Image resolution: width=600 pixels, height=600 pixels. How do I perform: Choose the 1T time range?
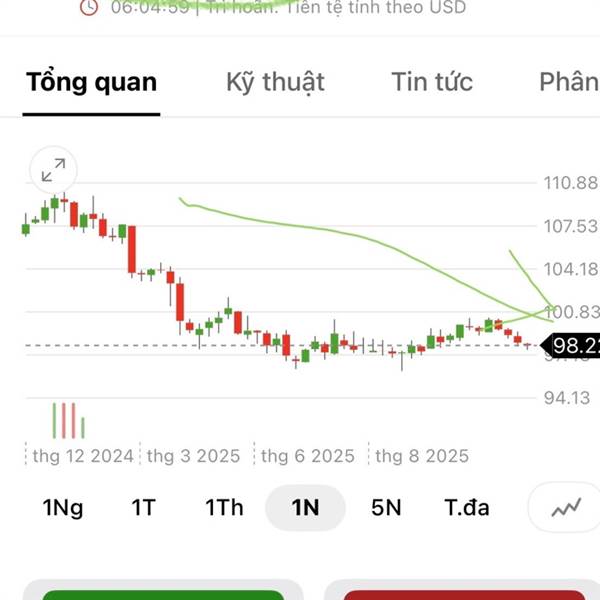point(143,508)
